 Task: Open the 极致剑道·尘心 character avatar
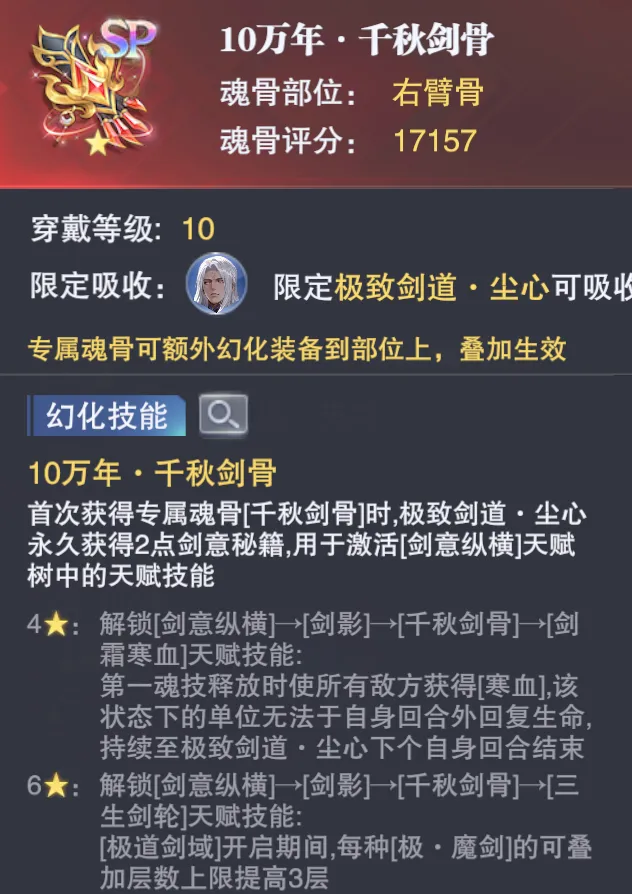pos(217,285)
